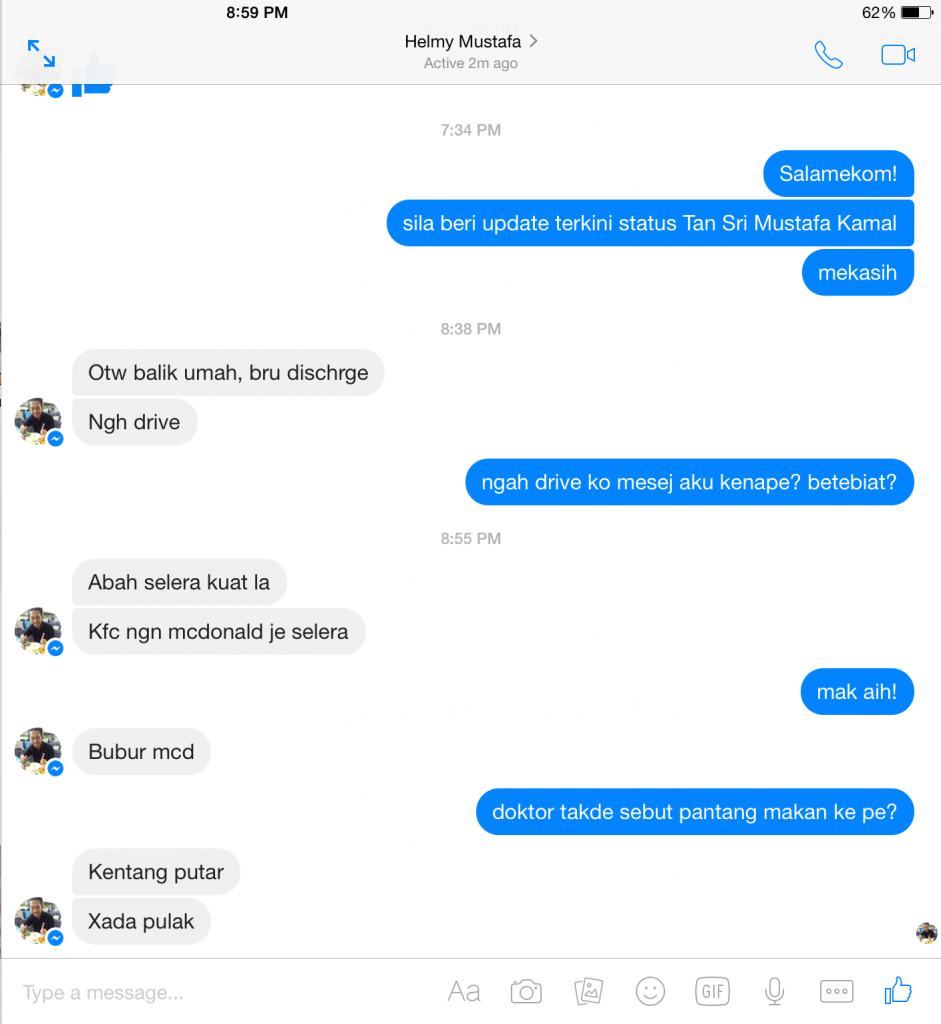Open the camera to take a photo
The image size is (941, 1024).
click(x=526, y=991)
